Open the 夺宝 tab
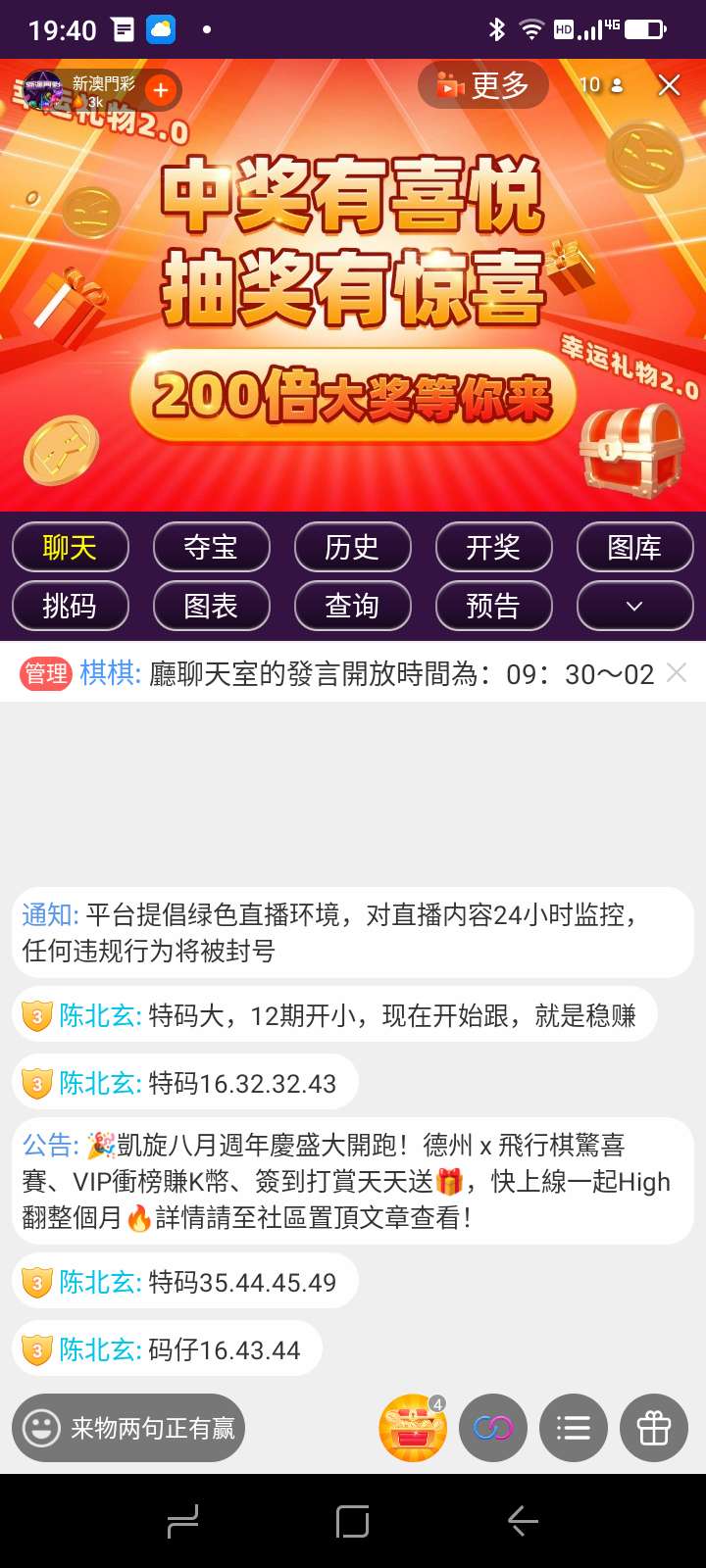The height and width of the screenshot is (1568, 706). pyautogui.click(x=211, y=547)
